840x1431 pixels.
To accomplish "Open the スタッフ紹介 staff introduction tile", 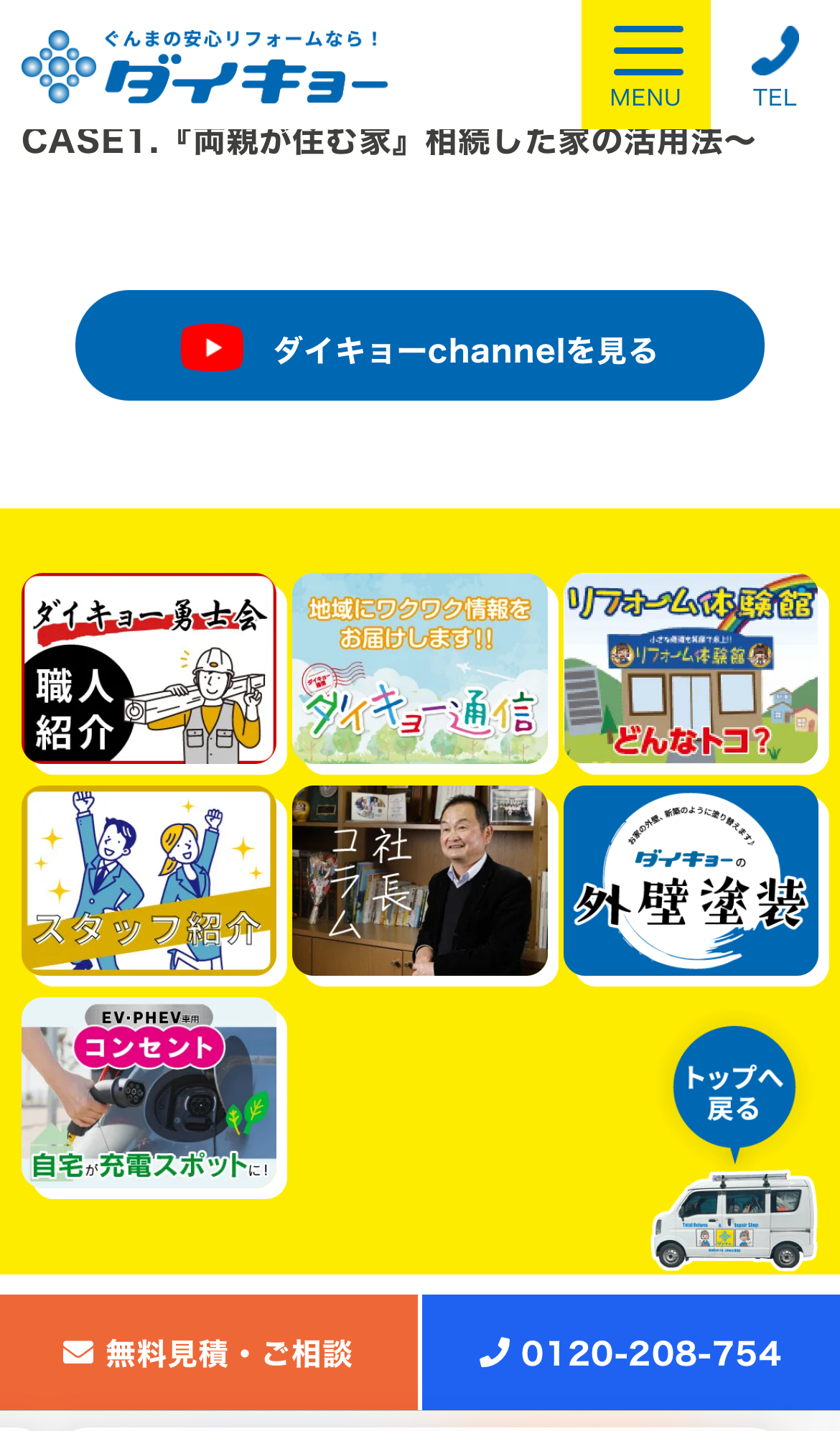I will (149, 880).
